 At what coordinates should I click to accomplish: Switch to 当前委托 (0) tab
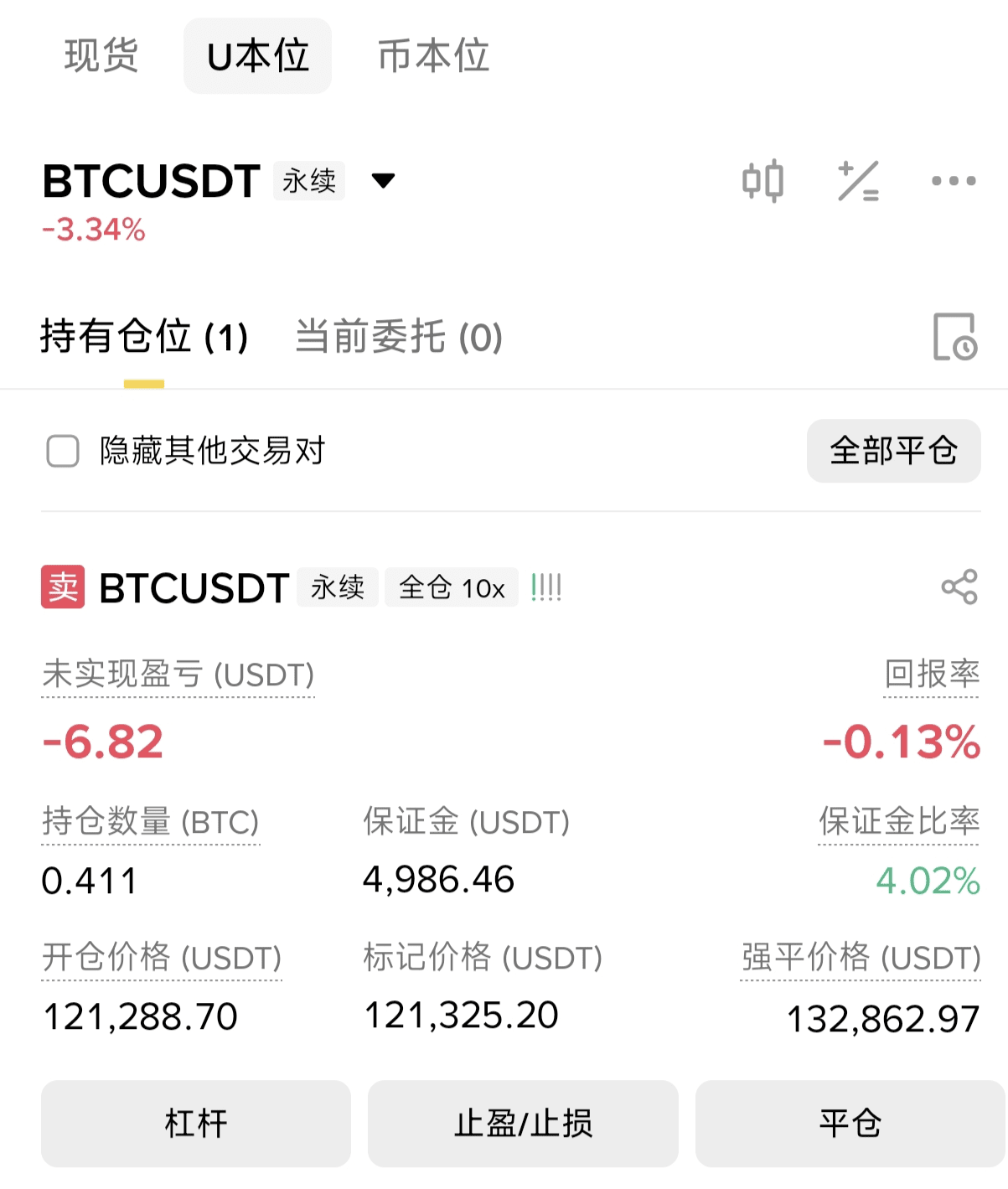399,338
